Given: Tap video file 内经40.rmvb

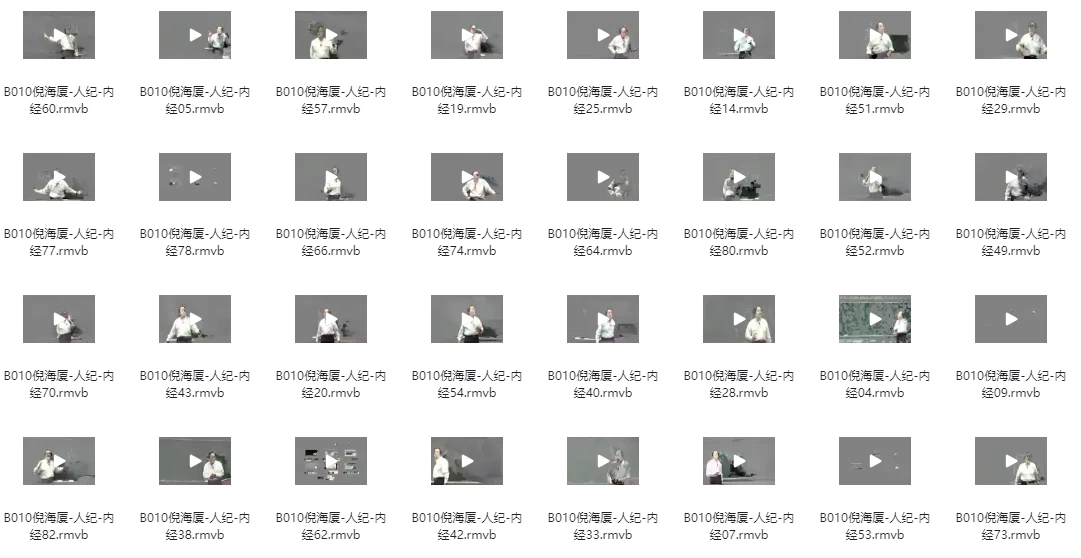Looking at the screenshot, I should click(603, 320).
